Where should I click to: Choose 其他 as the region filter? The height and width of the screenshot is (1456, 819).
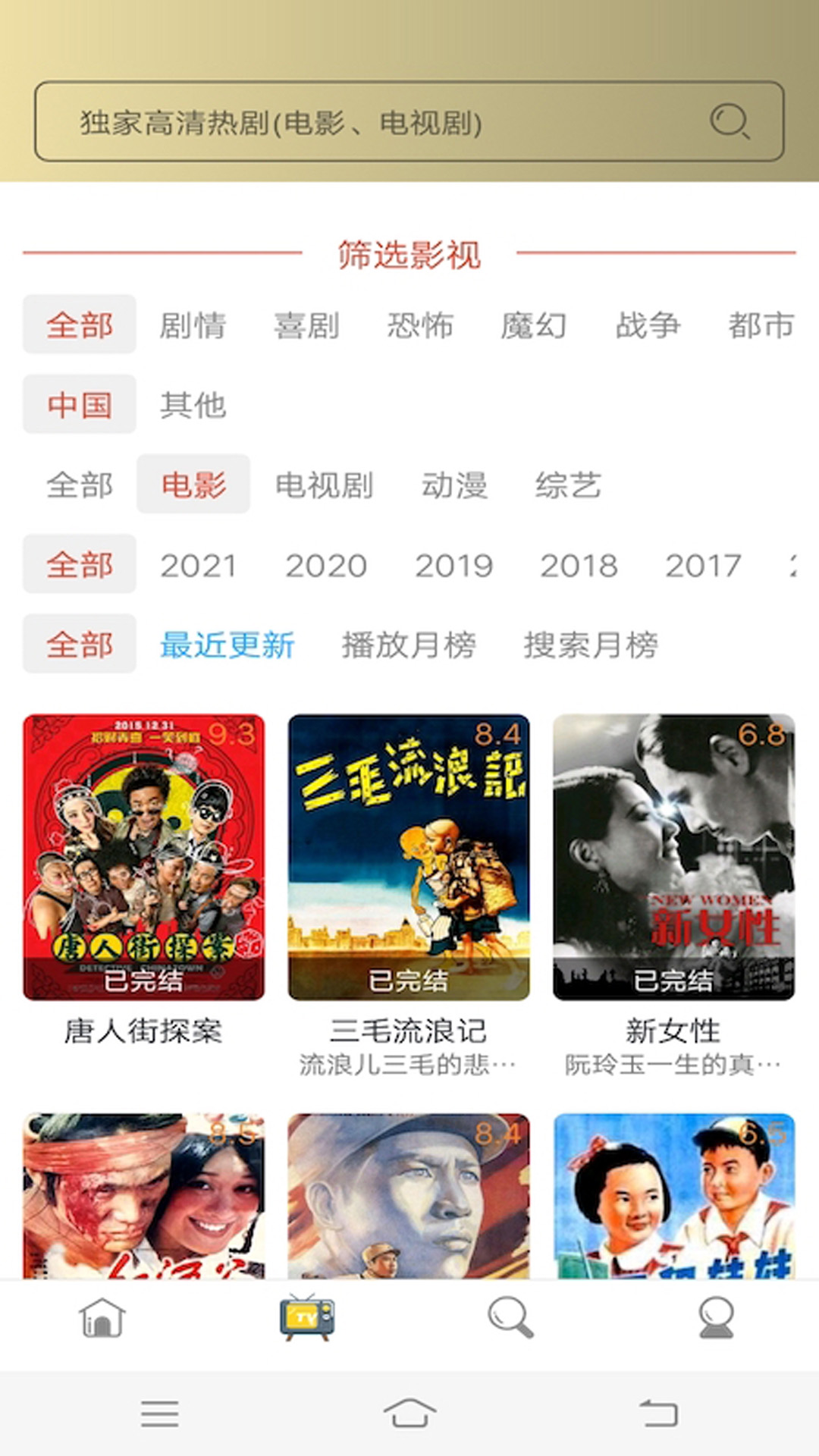pyautogui.click(x=193, y=405)
